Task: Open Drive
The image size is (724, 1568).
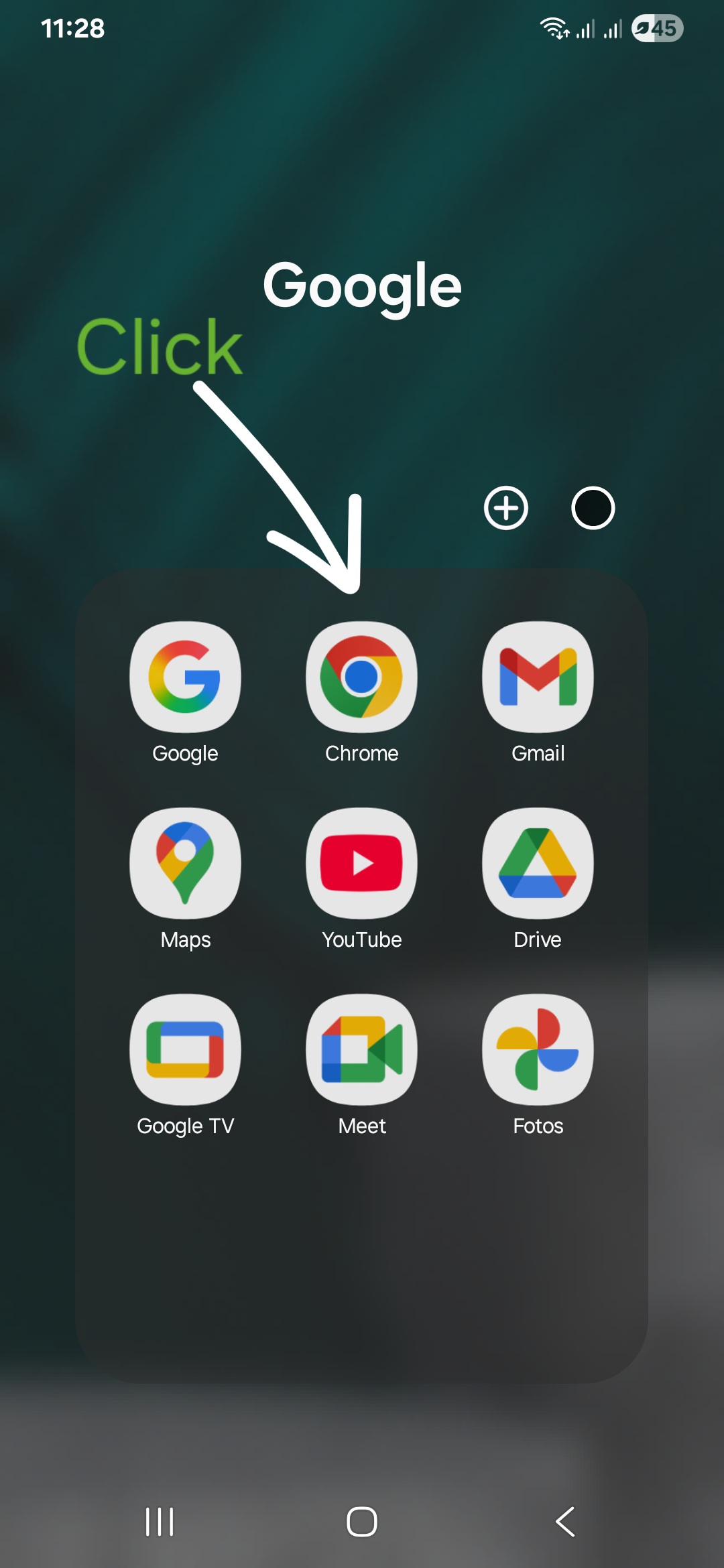Action: click(x=538, y=863)
